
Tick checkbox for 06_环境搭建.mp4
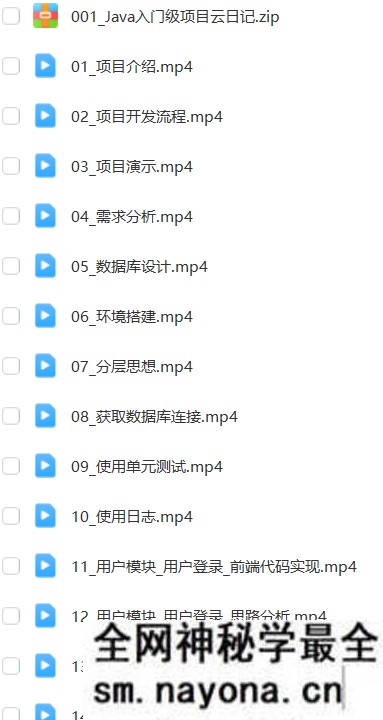coord(11,316)
